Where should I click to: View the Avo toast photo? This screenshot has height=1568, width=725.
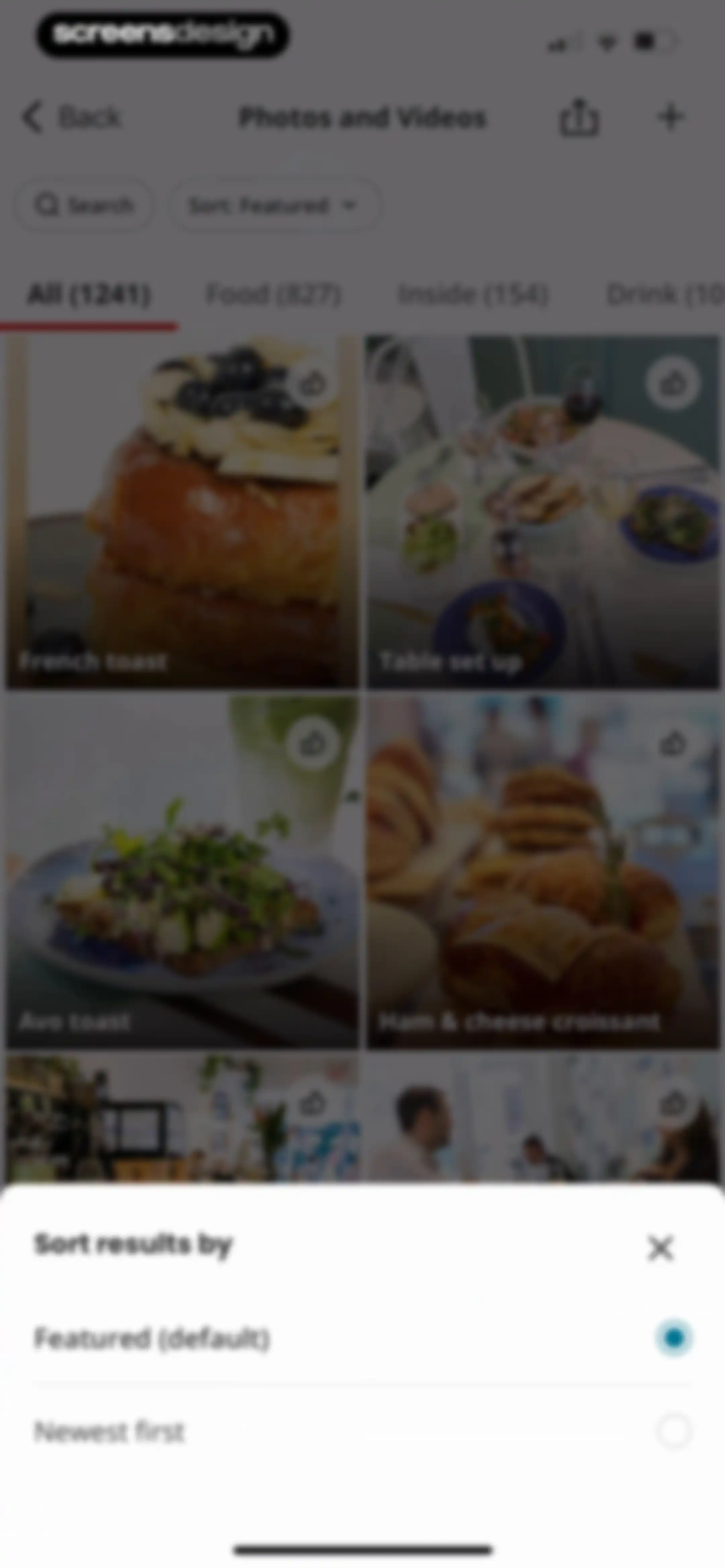point(182,872)
